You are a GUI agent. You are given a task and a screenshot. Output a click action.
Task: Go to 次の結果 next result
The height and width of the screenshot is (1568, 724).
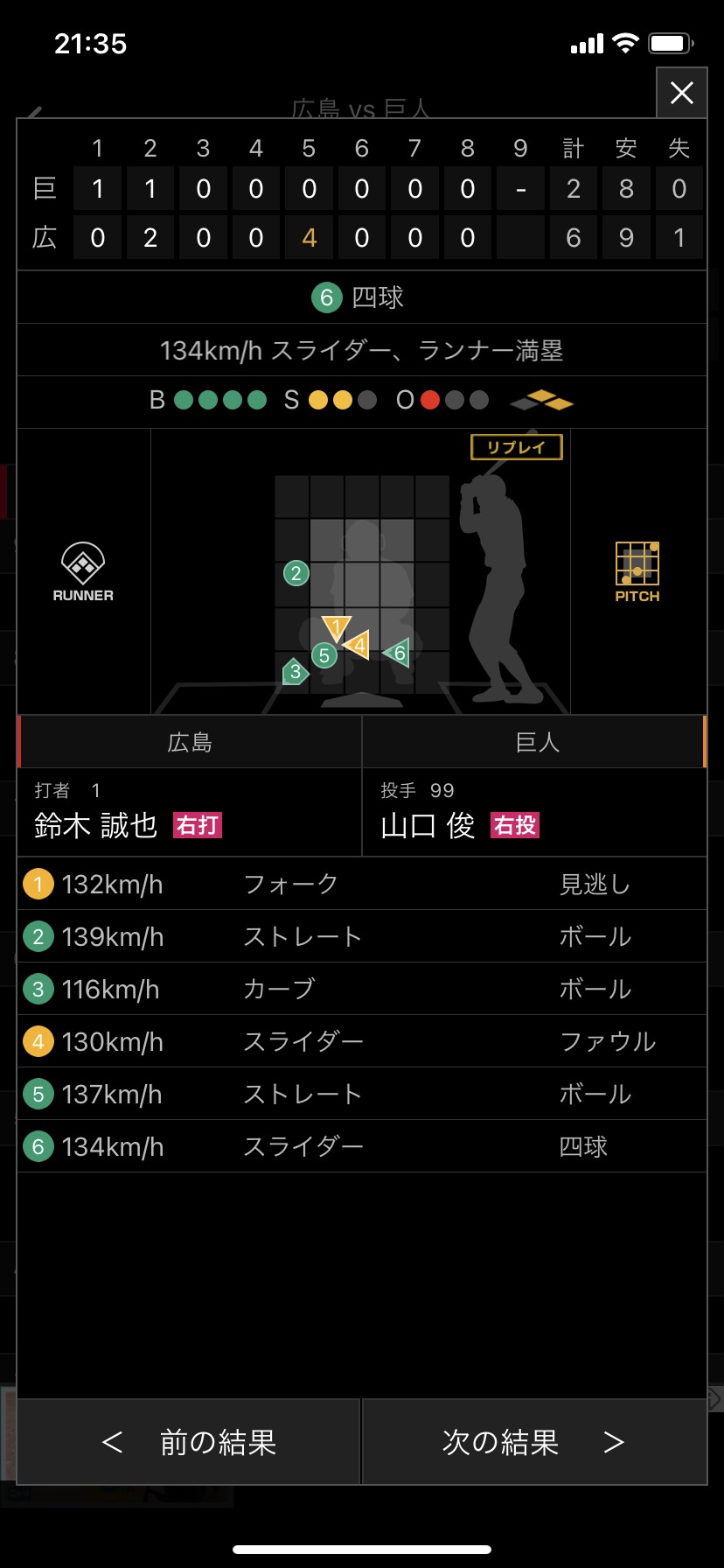pyautogui.click(x=534, y=1441)
